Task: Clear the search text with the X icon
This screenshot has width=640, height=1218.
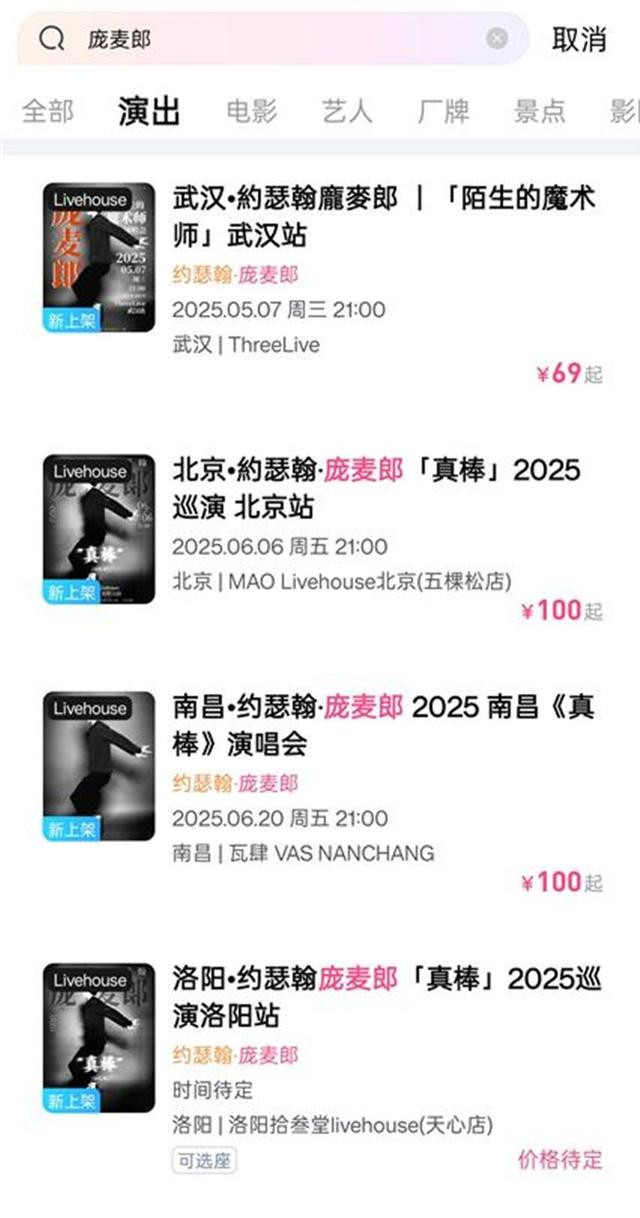Action: tap(497, 39)
